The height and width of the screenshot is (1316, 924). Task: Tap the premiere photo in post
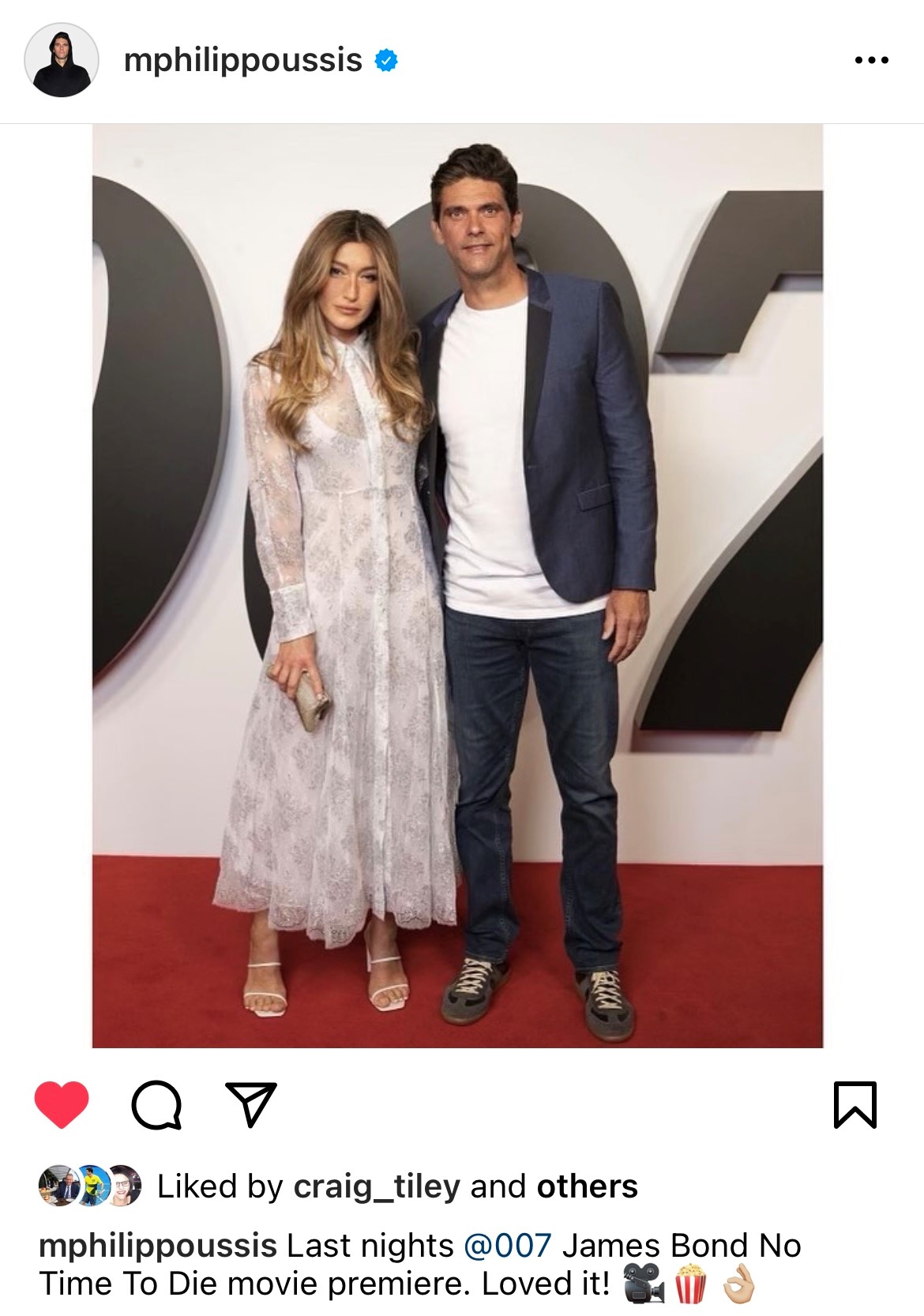pos(457,585)
